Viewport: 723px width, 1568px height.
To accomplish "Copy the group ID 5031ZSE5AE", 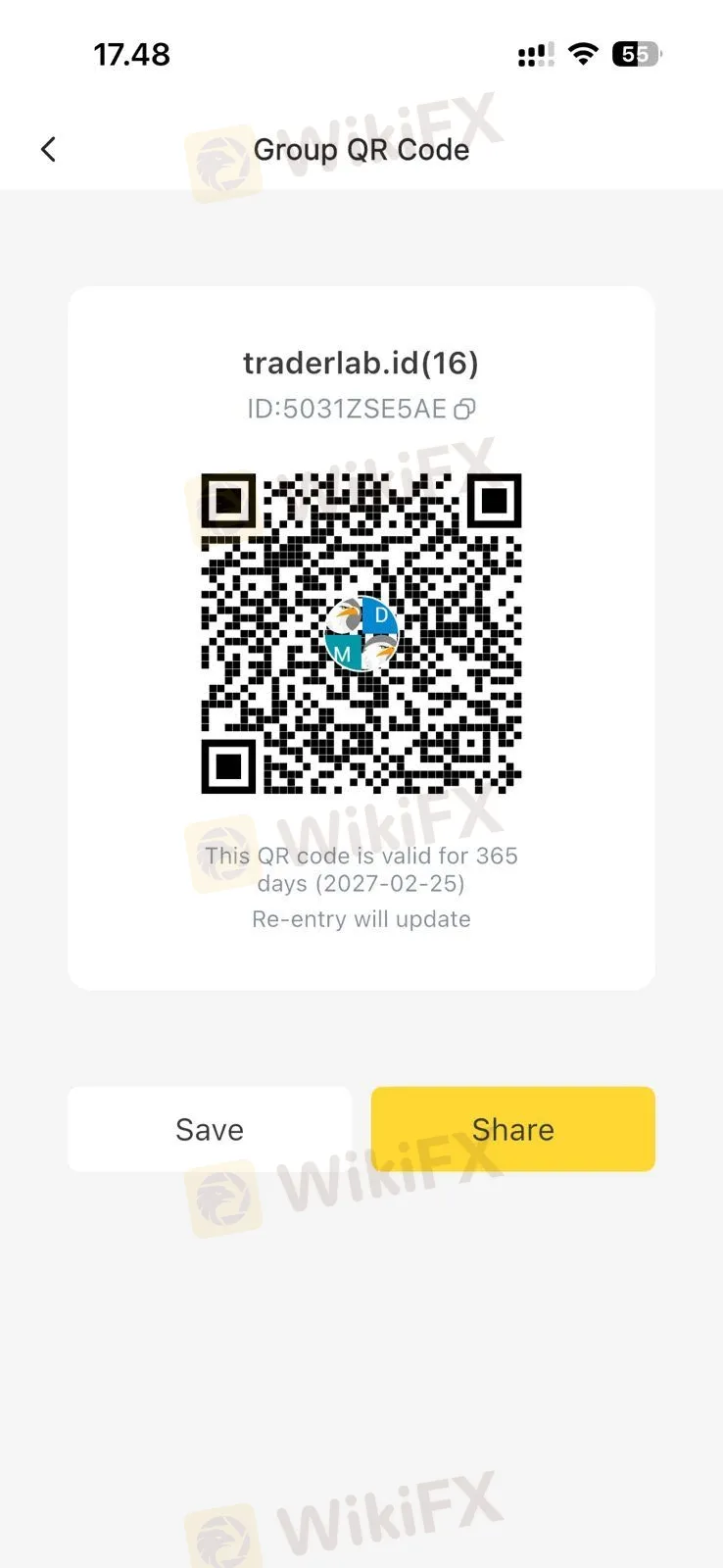I will 465,409.
